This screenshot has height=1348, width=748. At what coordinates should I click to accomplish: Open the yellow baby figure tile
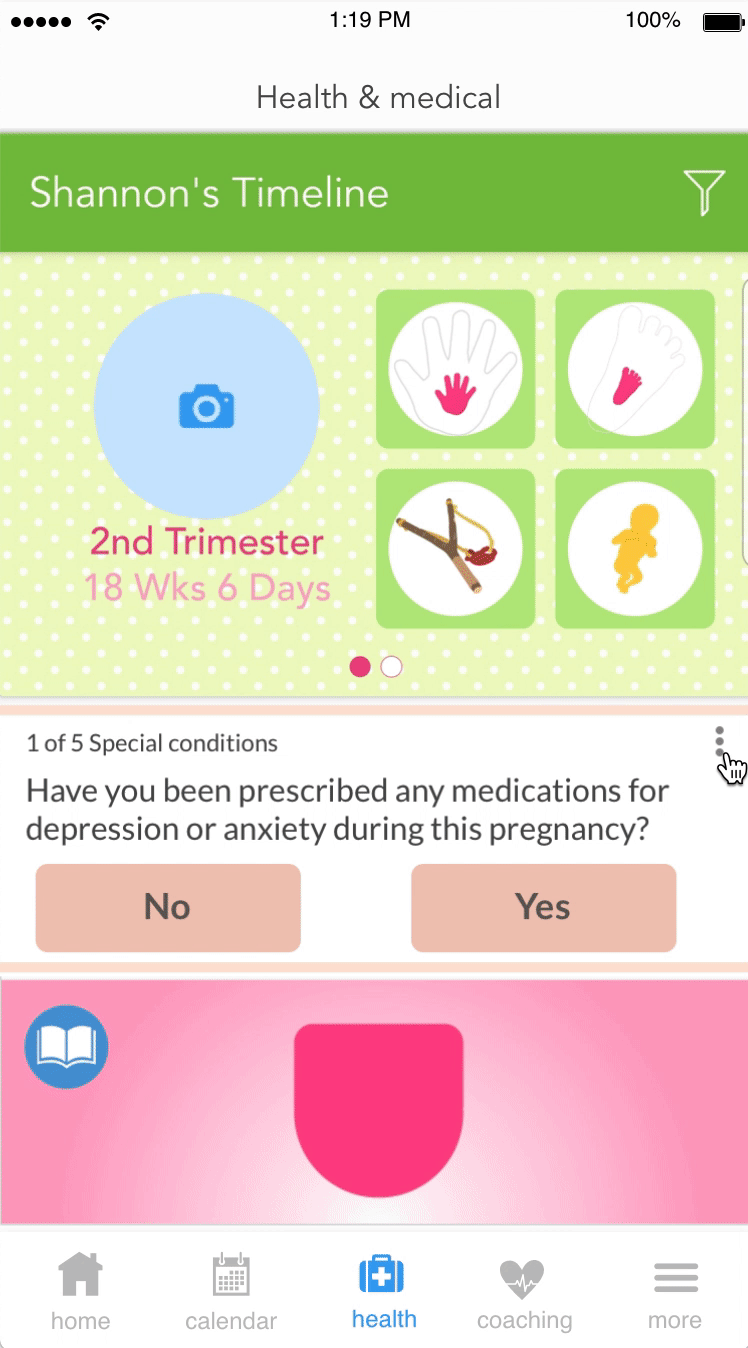pyautogui.click(x=635, y=548)
